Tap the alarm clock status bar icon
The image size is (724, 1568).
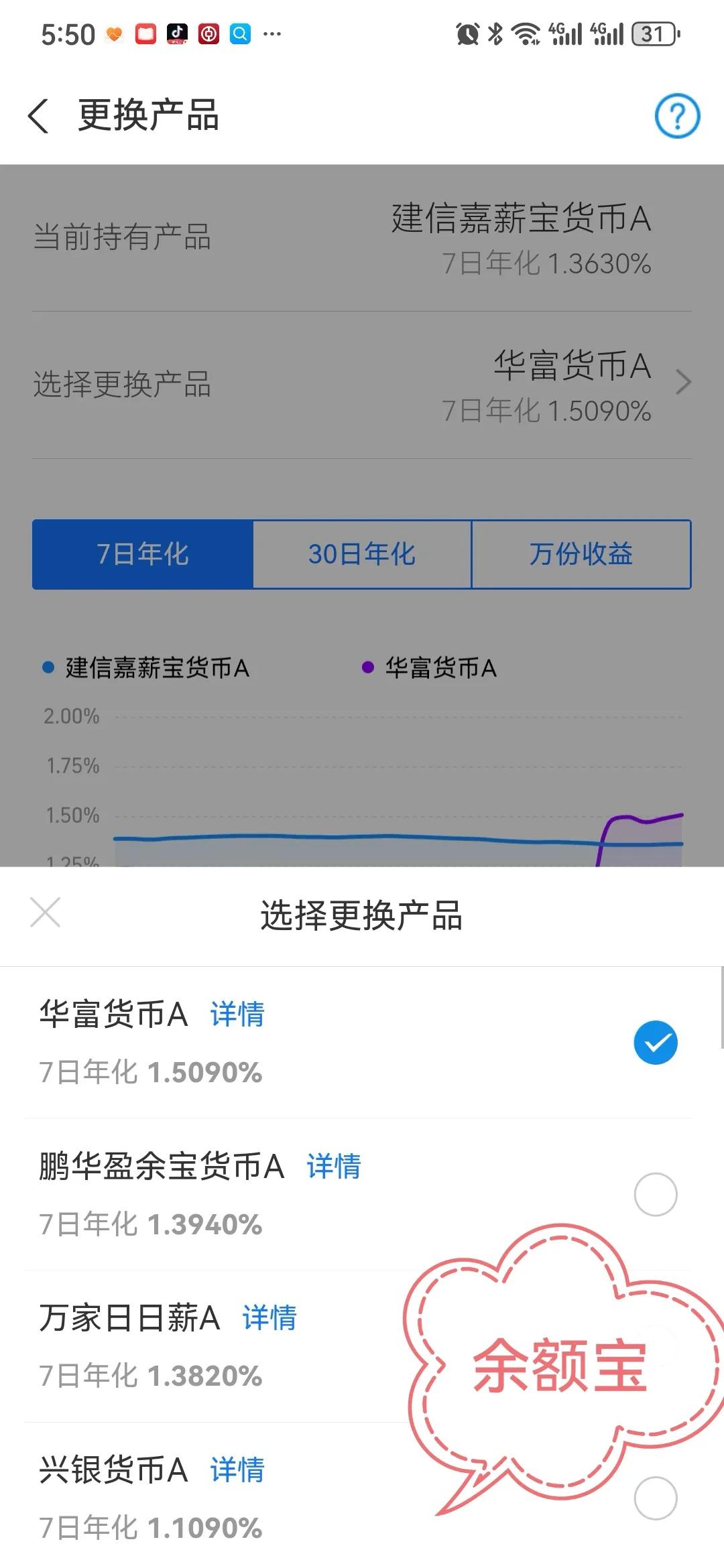coord(469,35)
